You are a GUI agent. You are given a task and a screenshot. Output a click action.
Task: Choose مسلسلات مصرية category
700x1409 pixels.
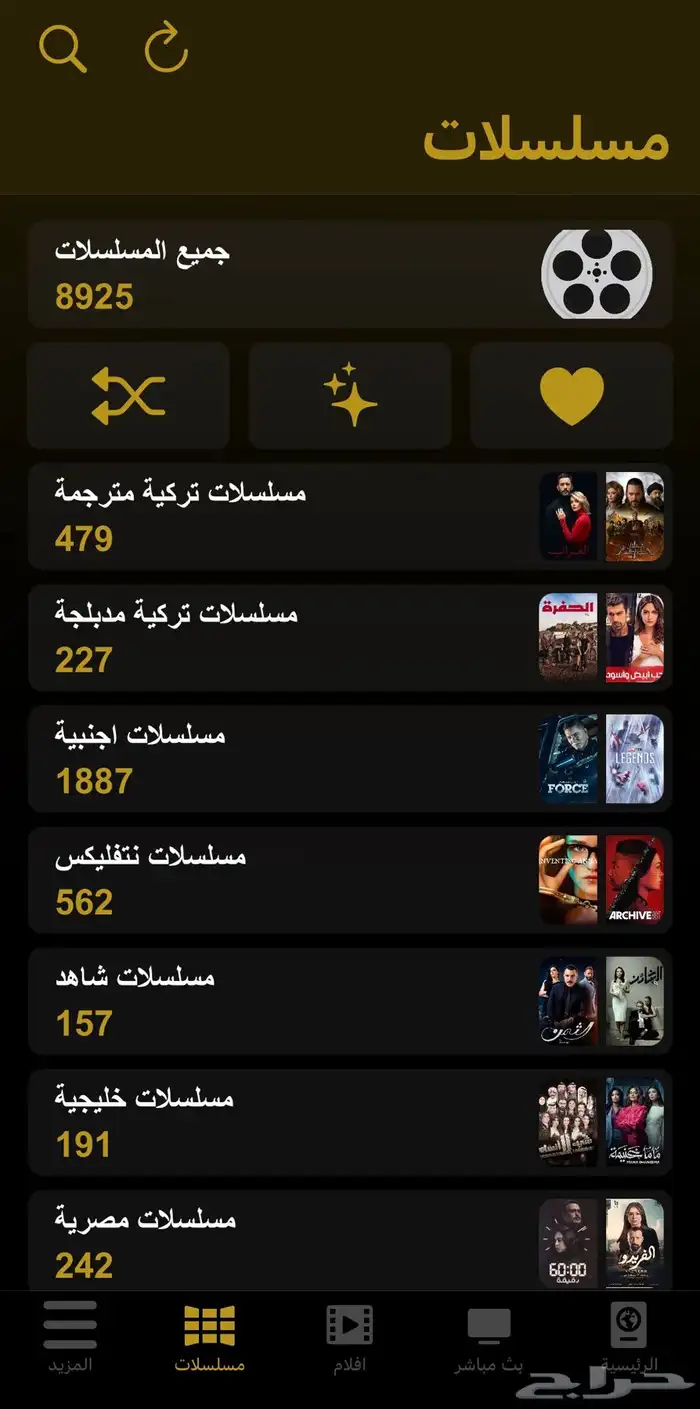[350, 1240]
